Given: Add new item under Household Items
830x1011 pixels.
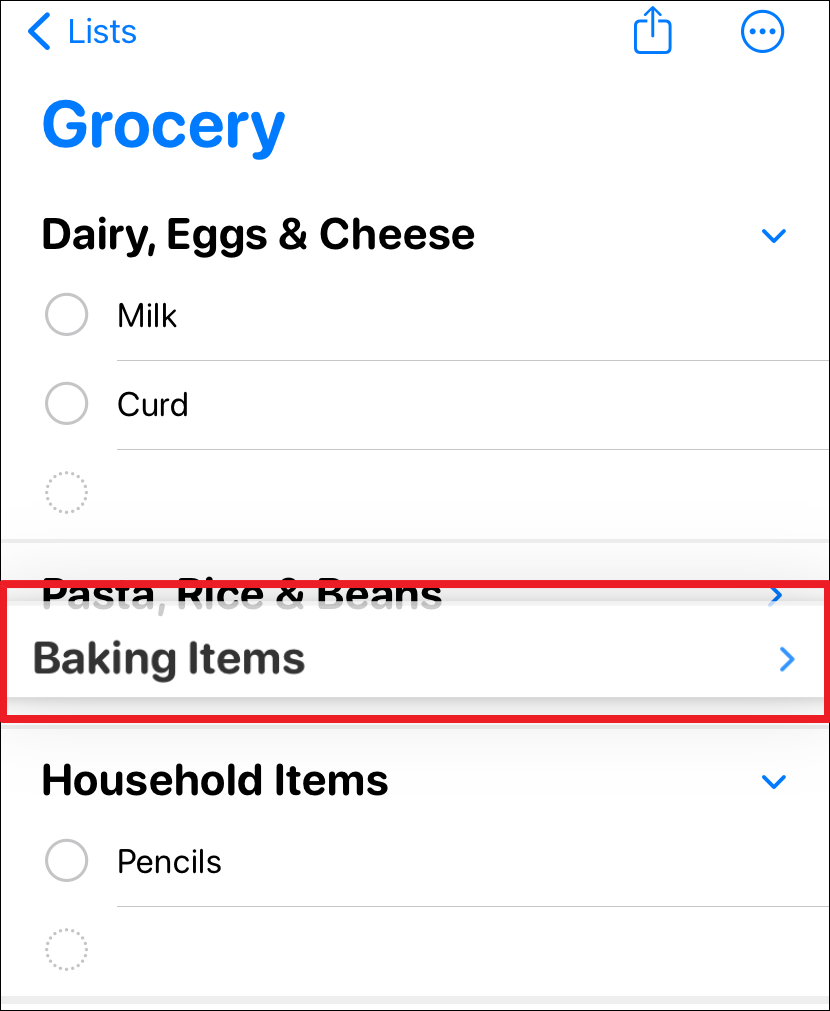Looking at the screenshot, I should [67, 949].
